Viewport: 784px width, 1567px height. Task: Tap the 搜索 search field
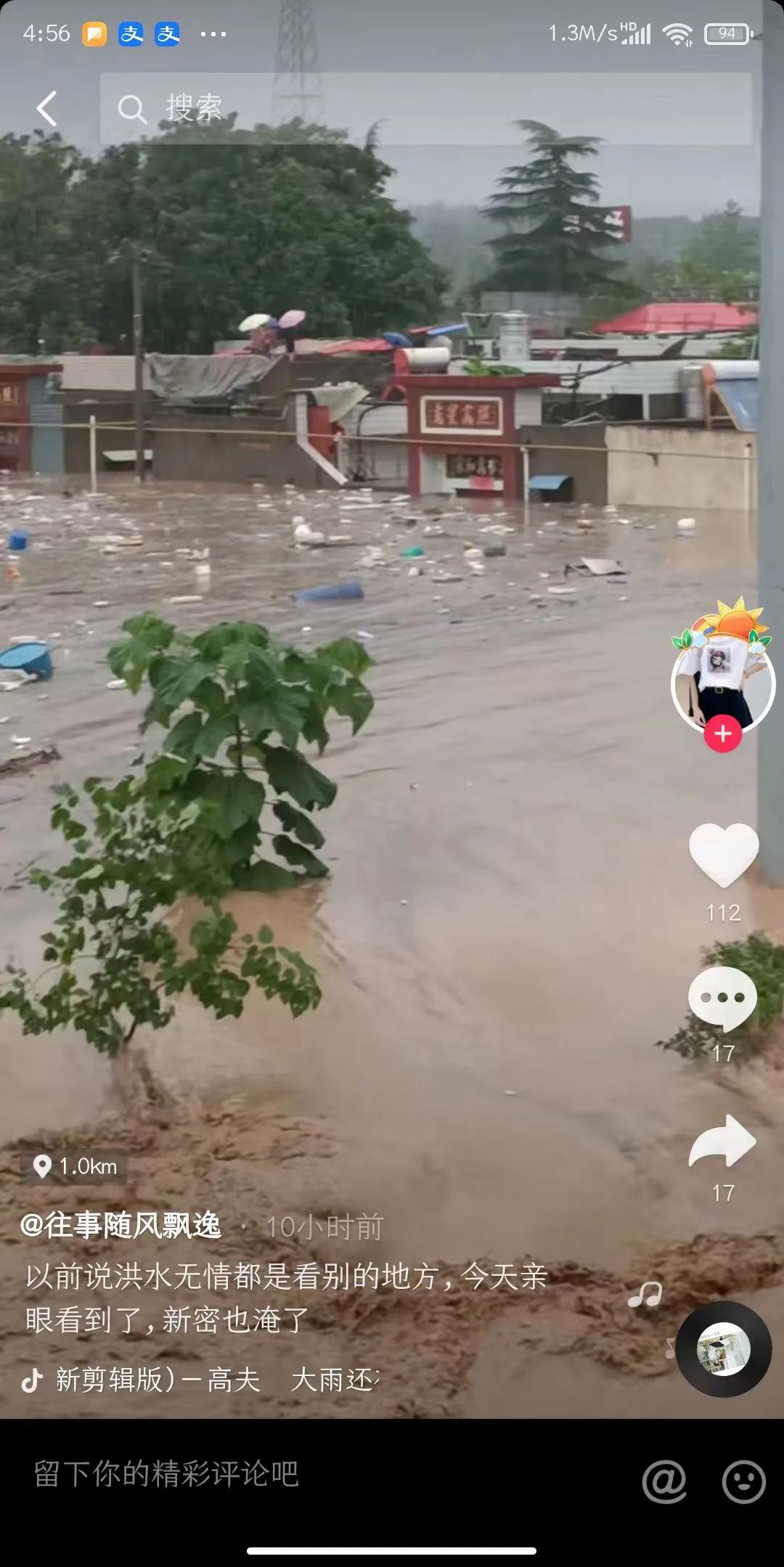tap(425, 109)
